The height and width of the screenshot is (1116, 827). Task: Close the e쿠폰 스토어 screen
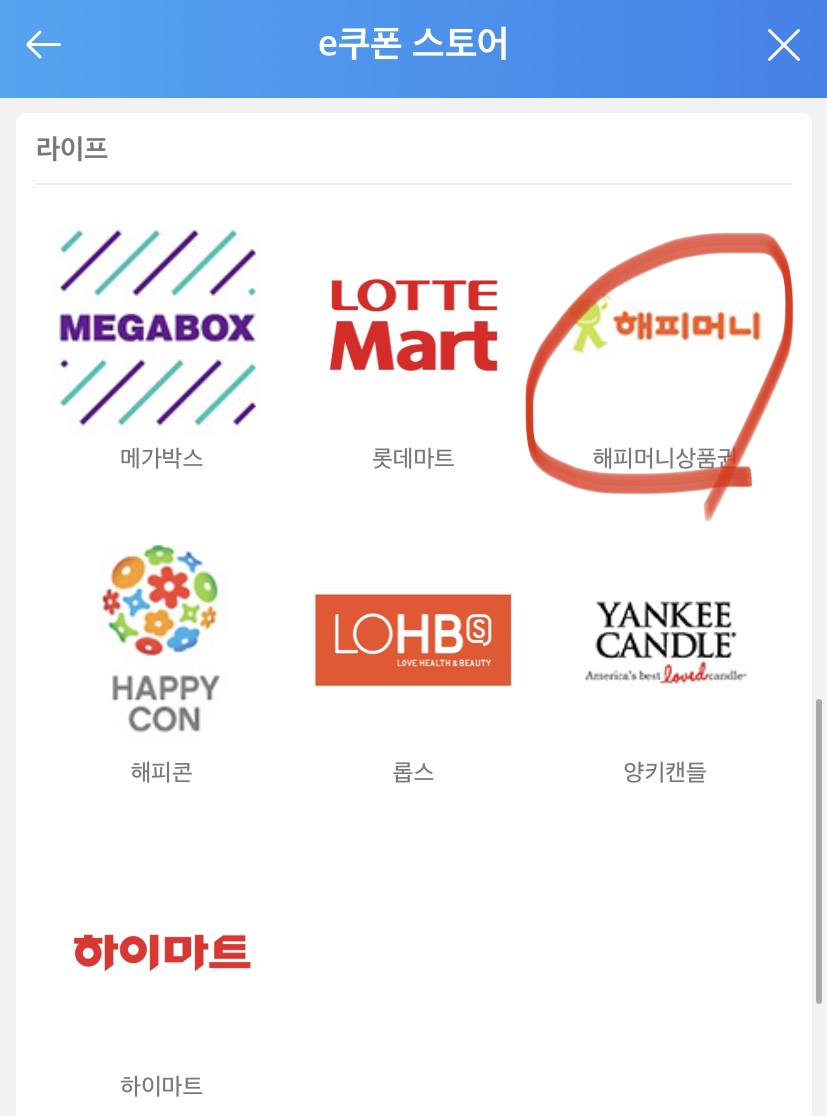tap(783, 45)
